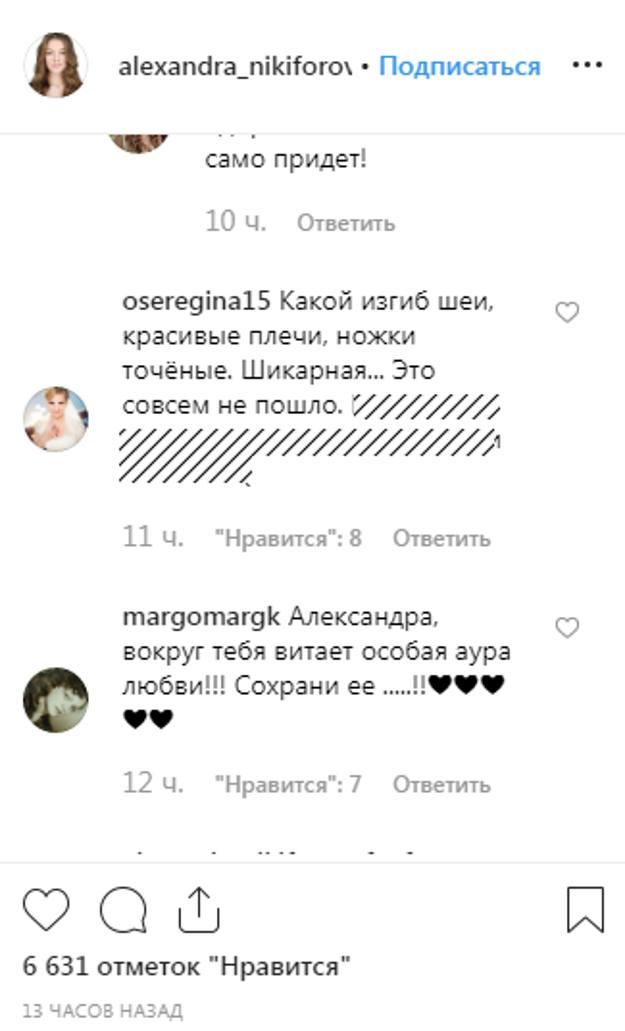Screen dimensions: 625x1031
Task: Share this post
Action: coord(198,910)
